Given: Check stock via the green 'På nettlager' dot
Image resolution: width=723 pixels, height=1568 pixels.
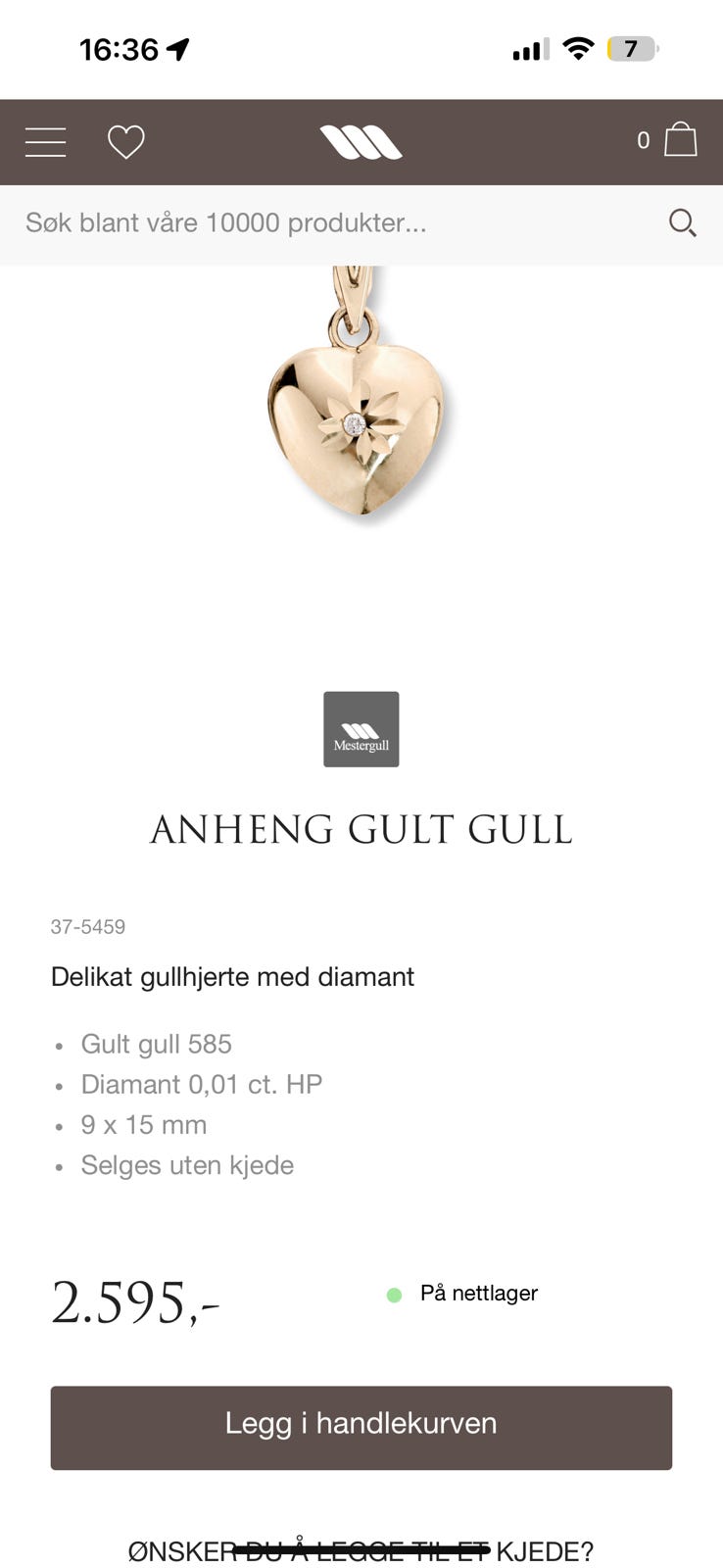Looking at the screenshot, I should click(394, 1295).
